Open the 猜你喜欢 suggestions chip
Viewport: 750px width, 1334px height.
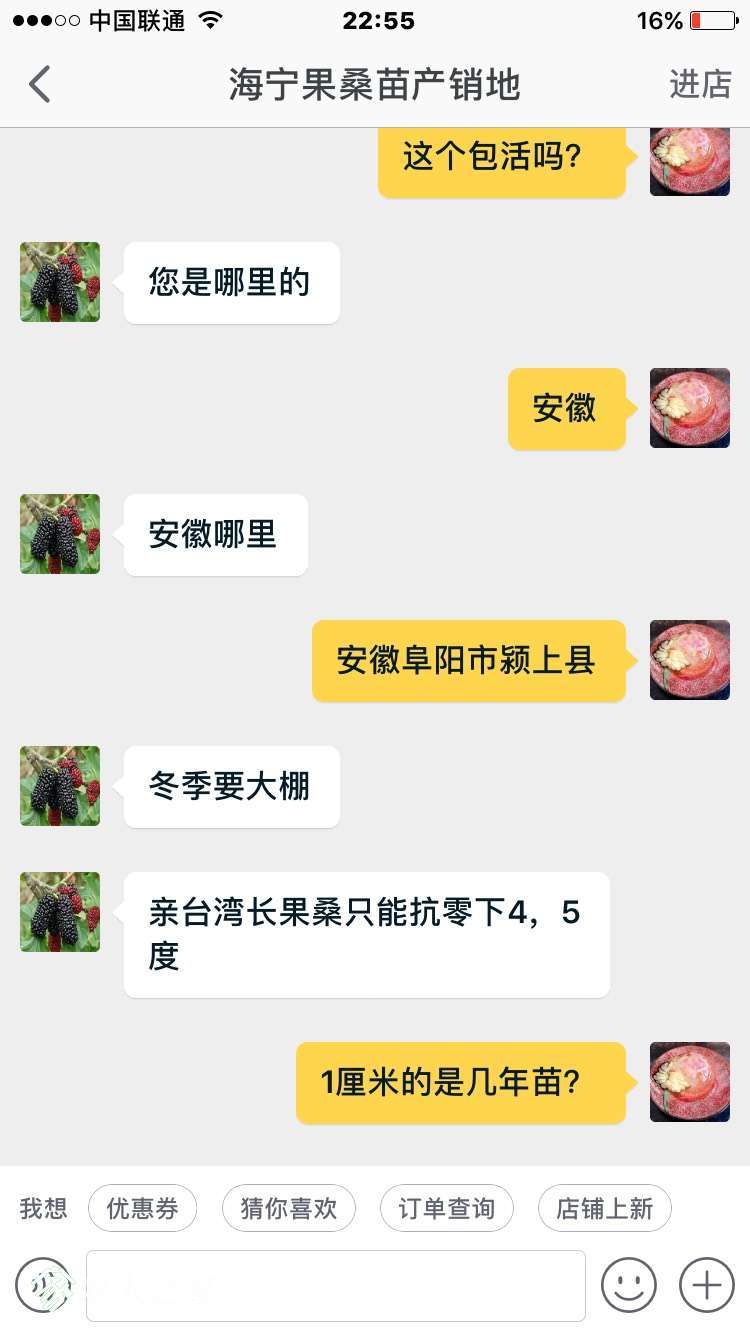(x=289, y=1208)
